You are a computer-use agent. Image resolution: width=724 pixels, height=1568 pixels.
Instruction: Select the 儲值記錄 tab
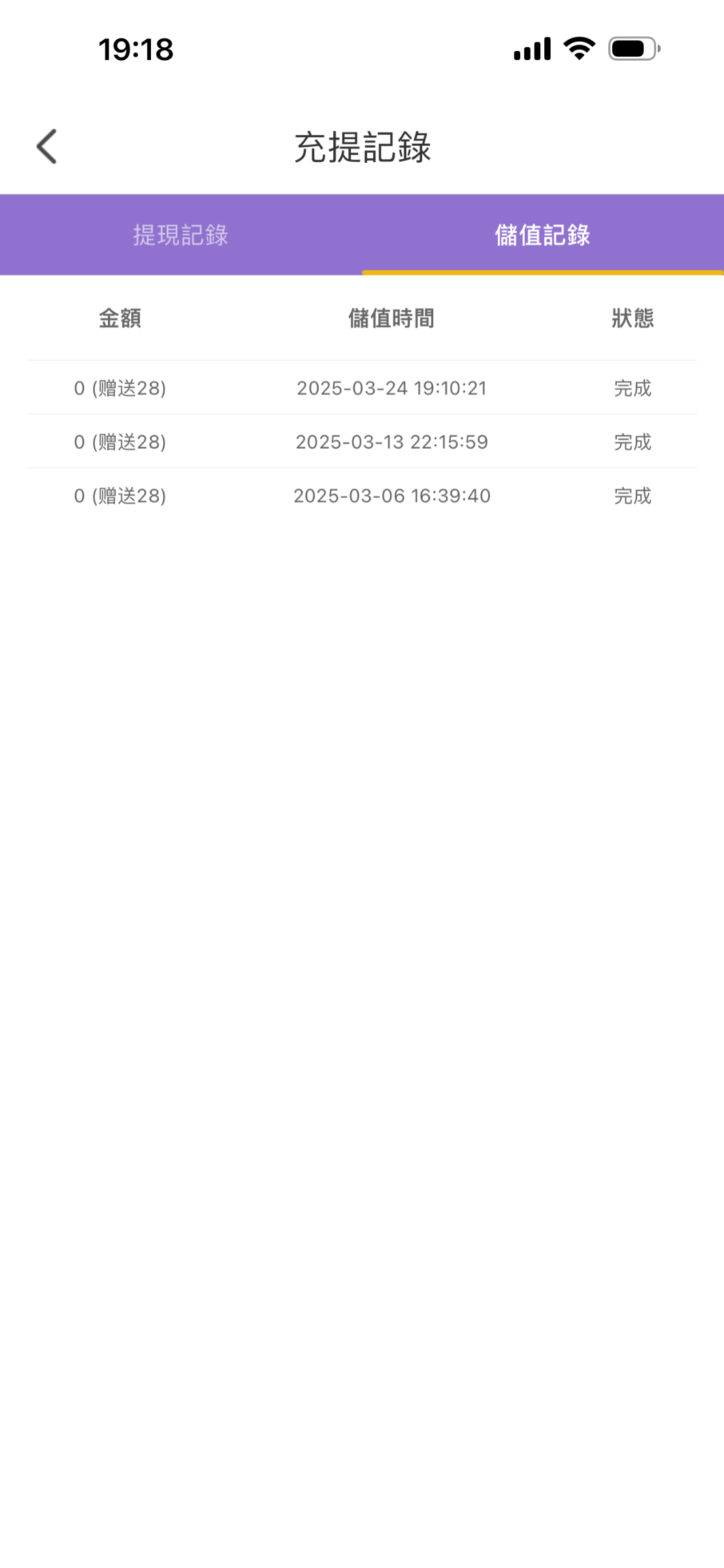pos(542,235)
